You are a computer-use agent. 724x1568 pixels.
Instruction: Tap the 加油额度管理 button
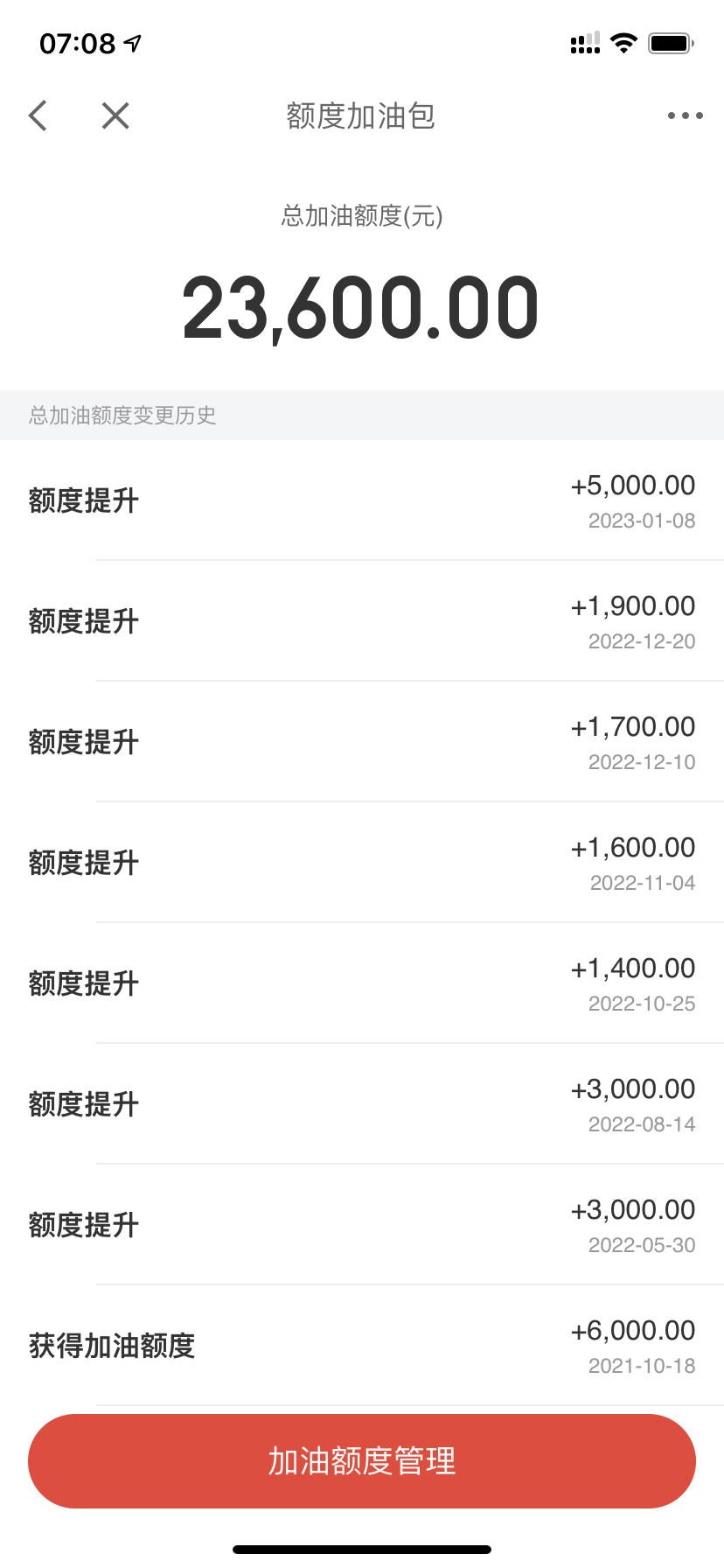tap(362, 1460)
